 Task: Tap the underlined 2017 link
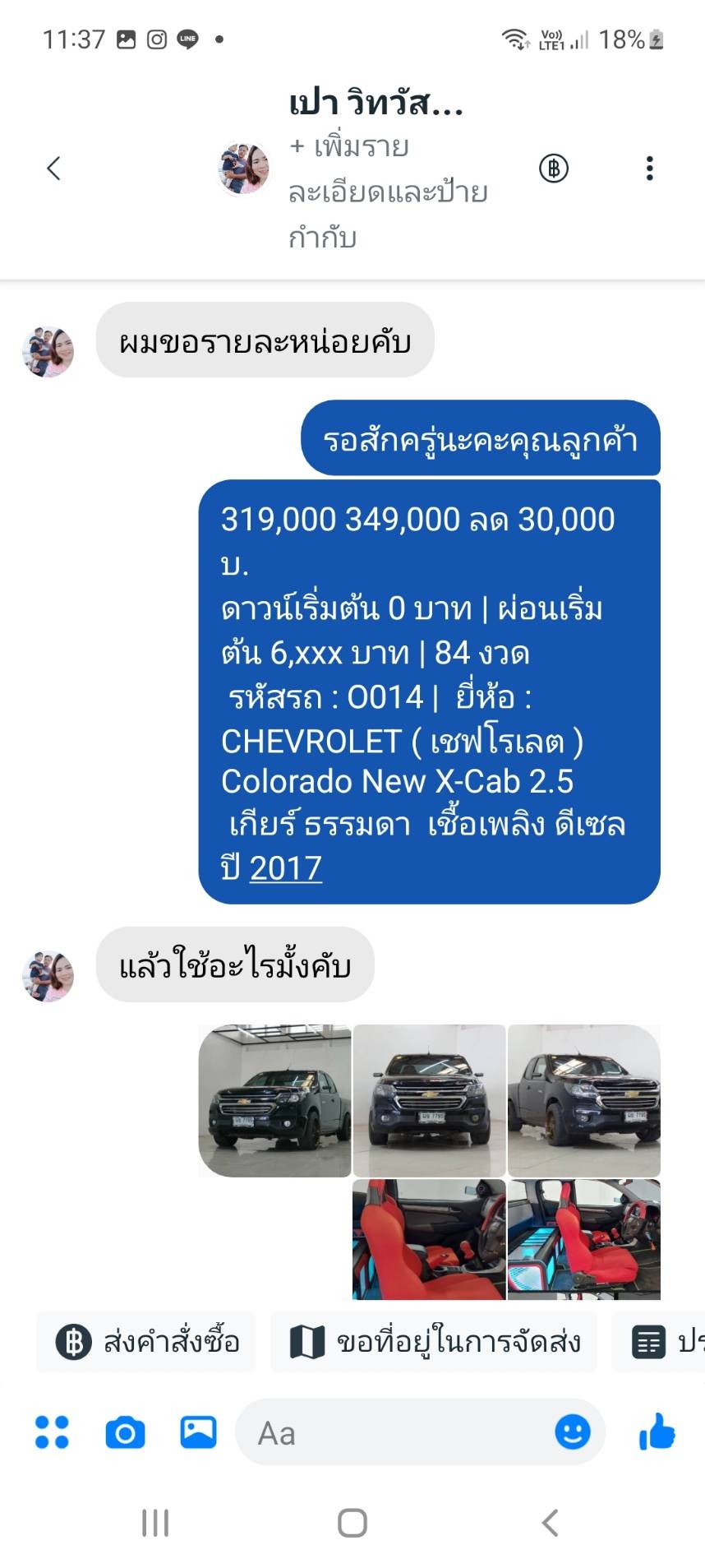pos(285,868)
